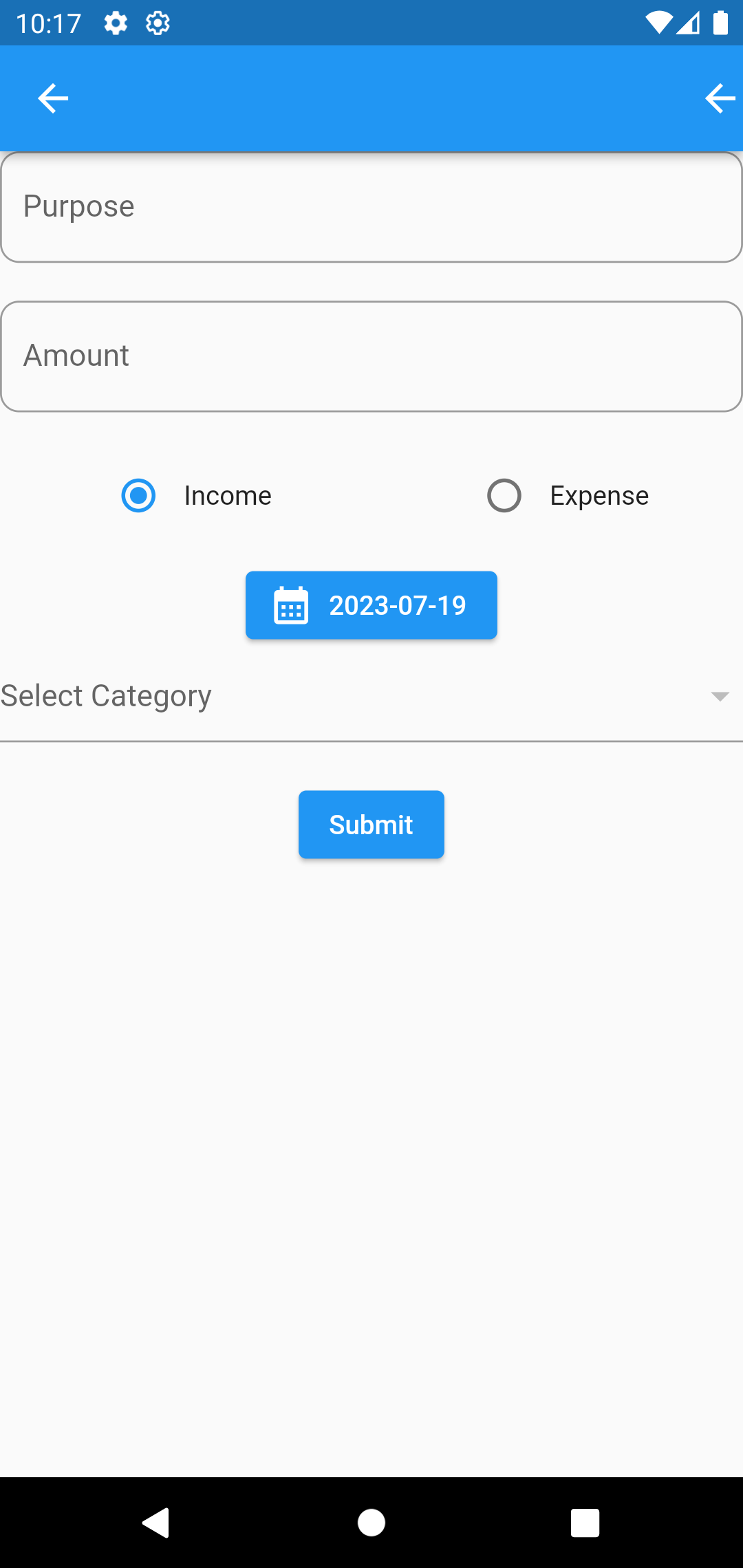The height and width of the screenshot is (1568, 743).
Task: Click the dropdown arrow next to Select Category
Action: (720, 695)
